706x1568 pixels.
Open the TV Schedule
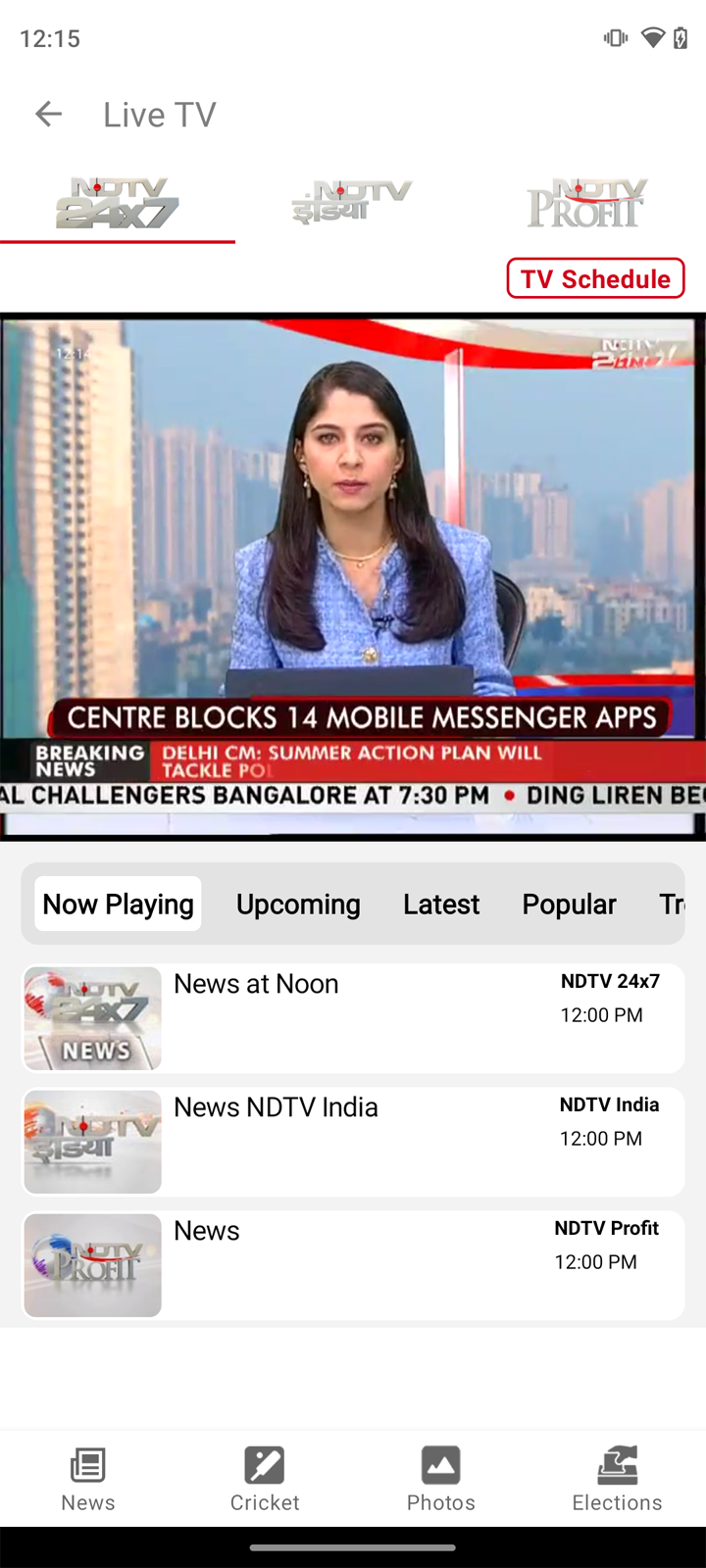(595, 278)
